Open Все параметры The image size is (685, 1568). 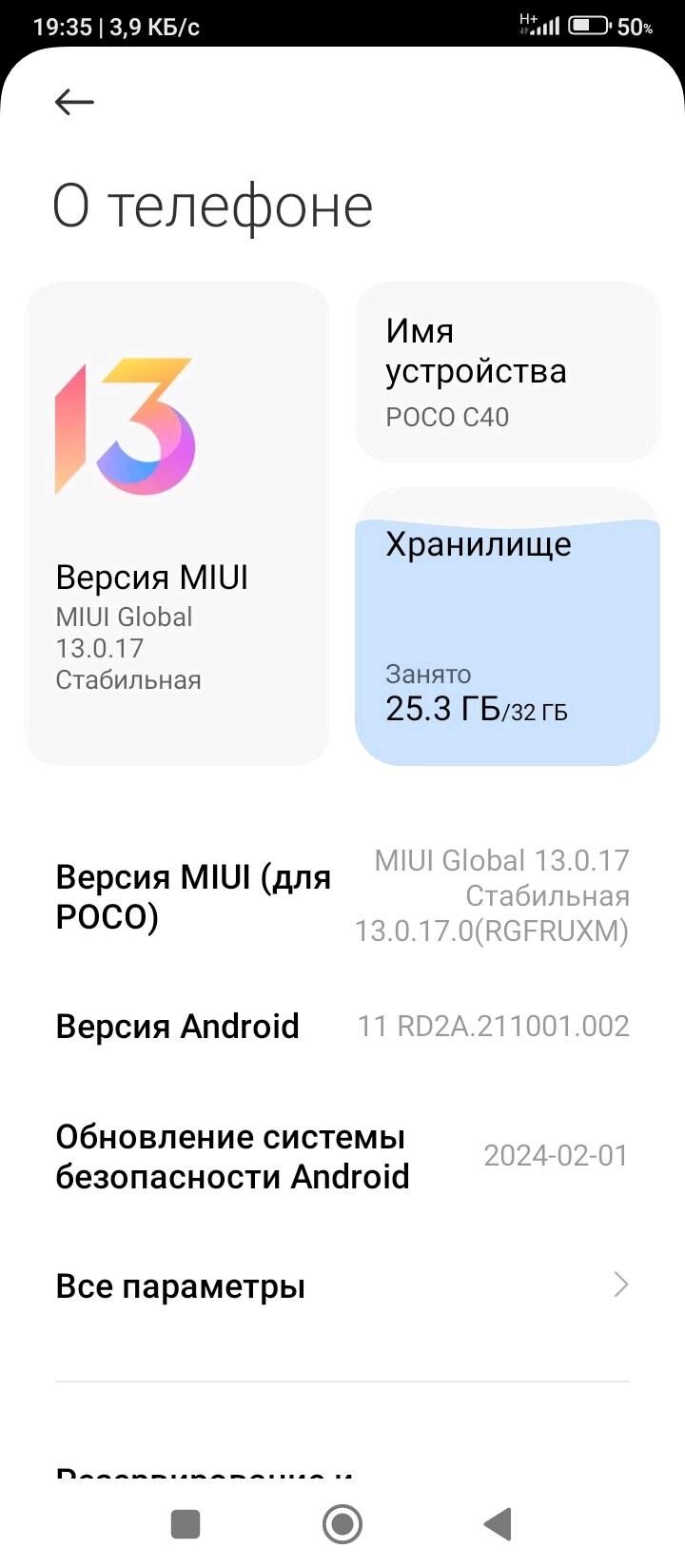click(342, 1285)
